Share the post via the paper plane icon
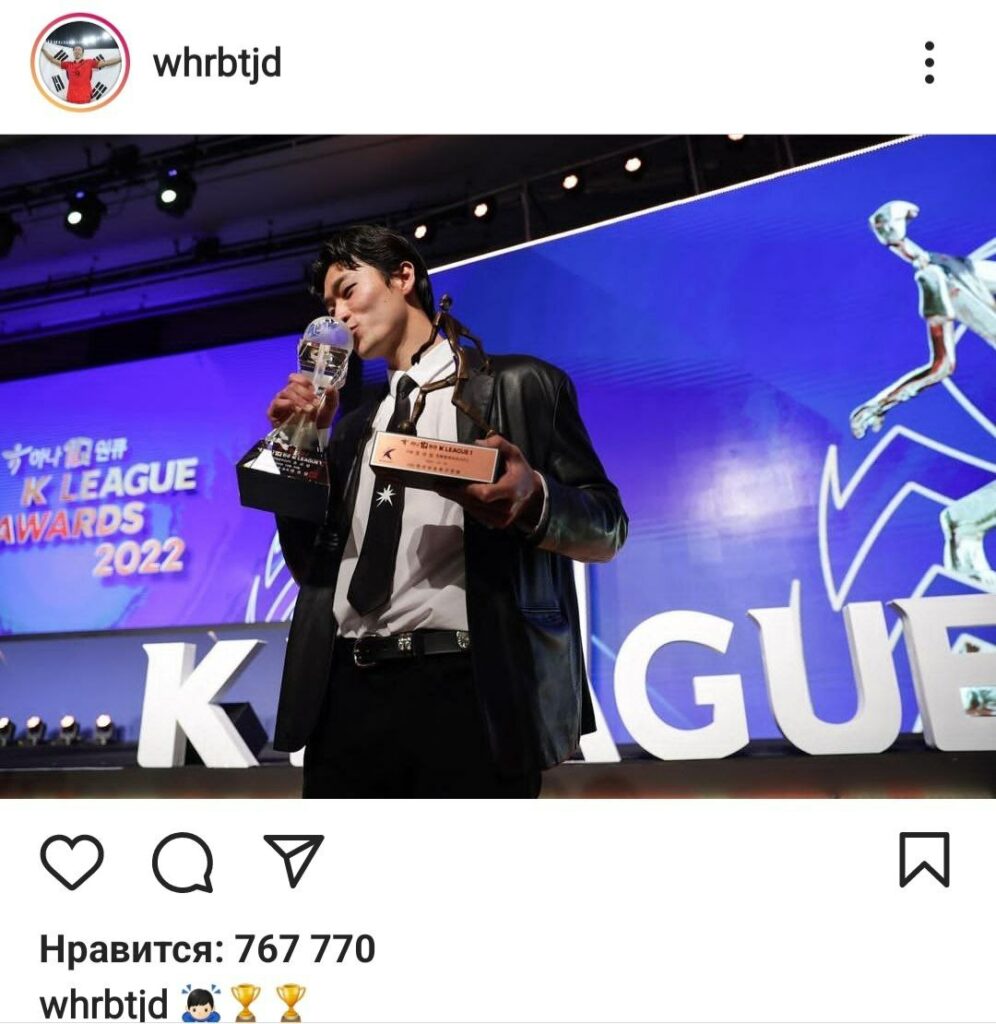Screen dimensions: 996x1024 coord(294,861)
